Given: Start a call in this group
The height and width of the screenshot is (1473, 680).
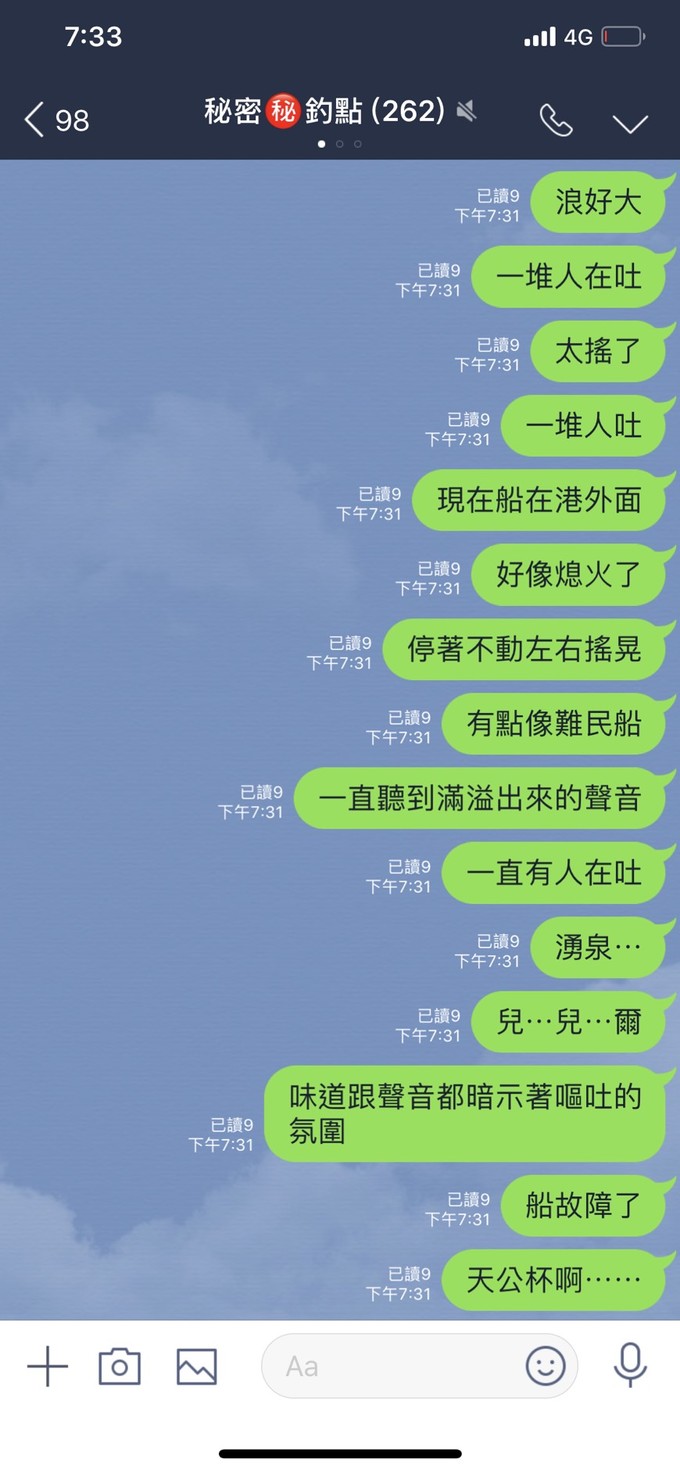Looking at the screenshot, I should pyautogui.click(x=556, y=121).
